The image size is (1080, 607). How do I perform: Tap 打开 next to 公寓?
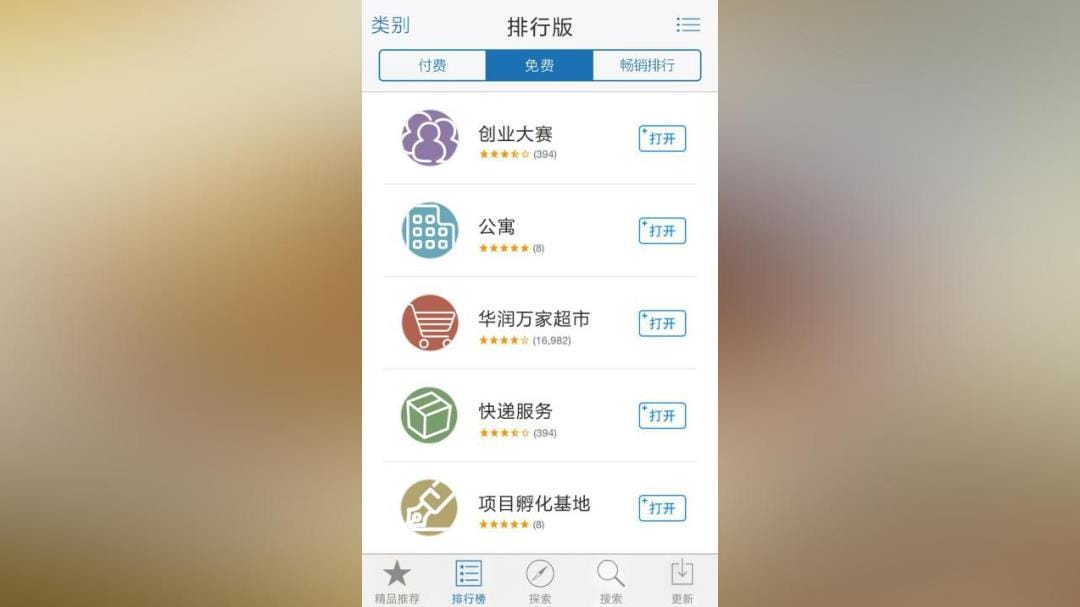662,231
